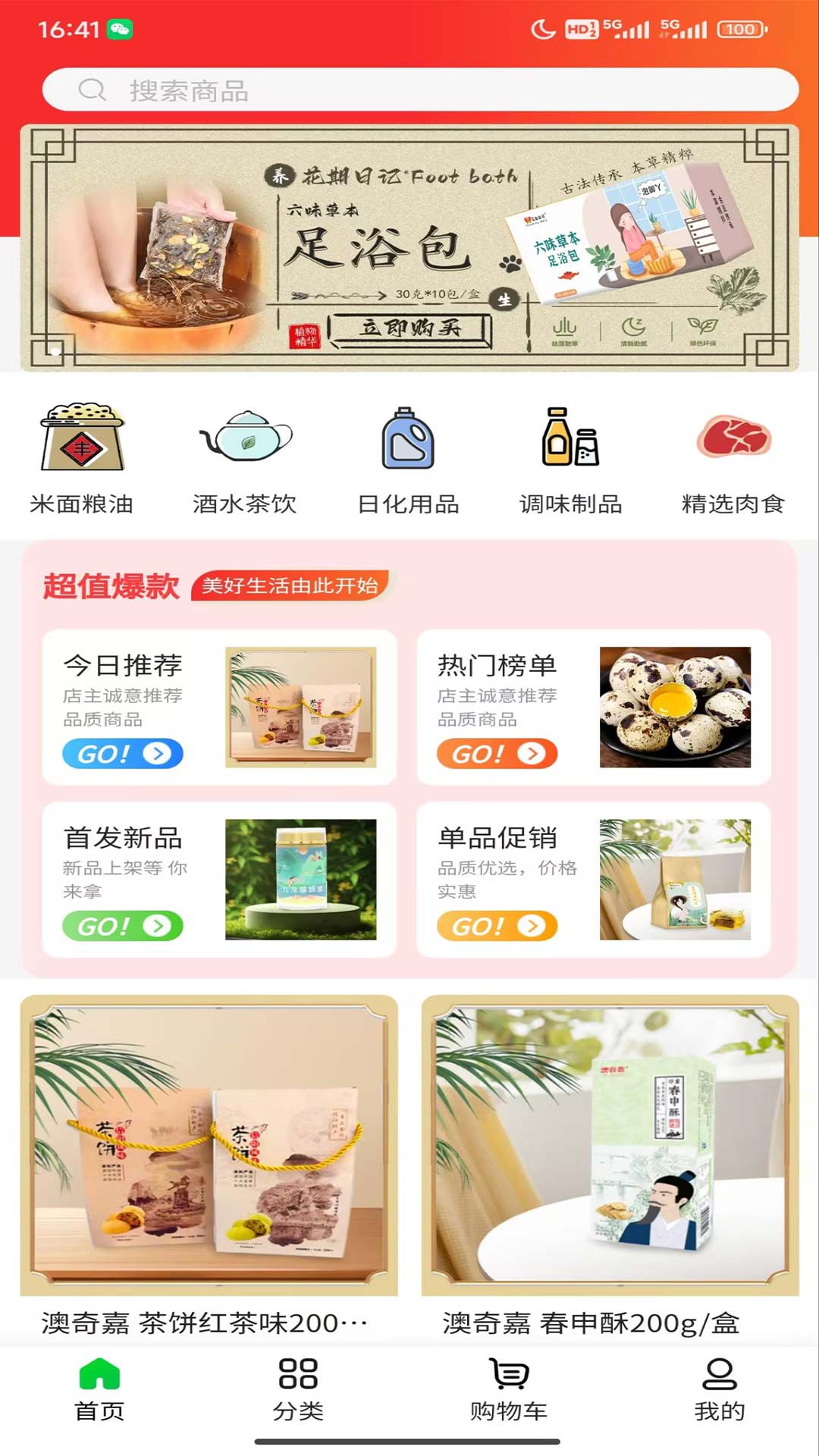This screenshot has height=1456, width=819.
Task: View the 精选肉食 category
Action: click(733, 460)
